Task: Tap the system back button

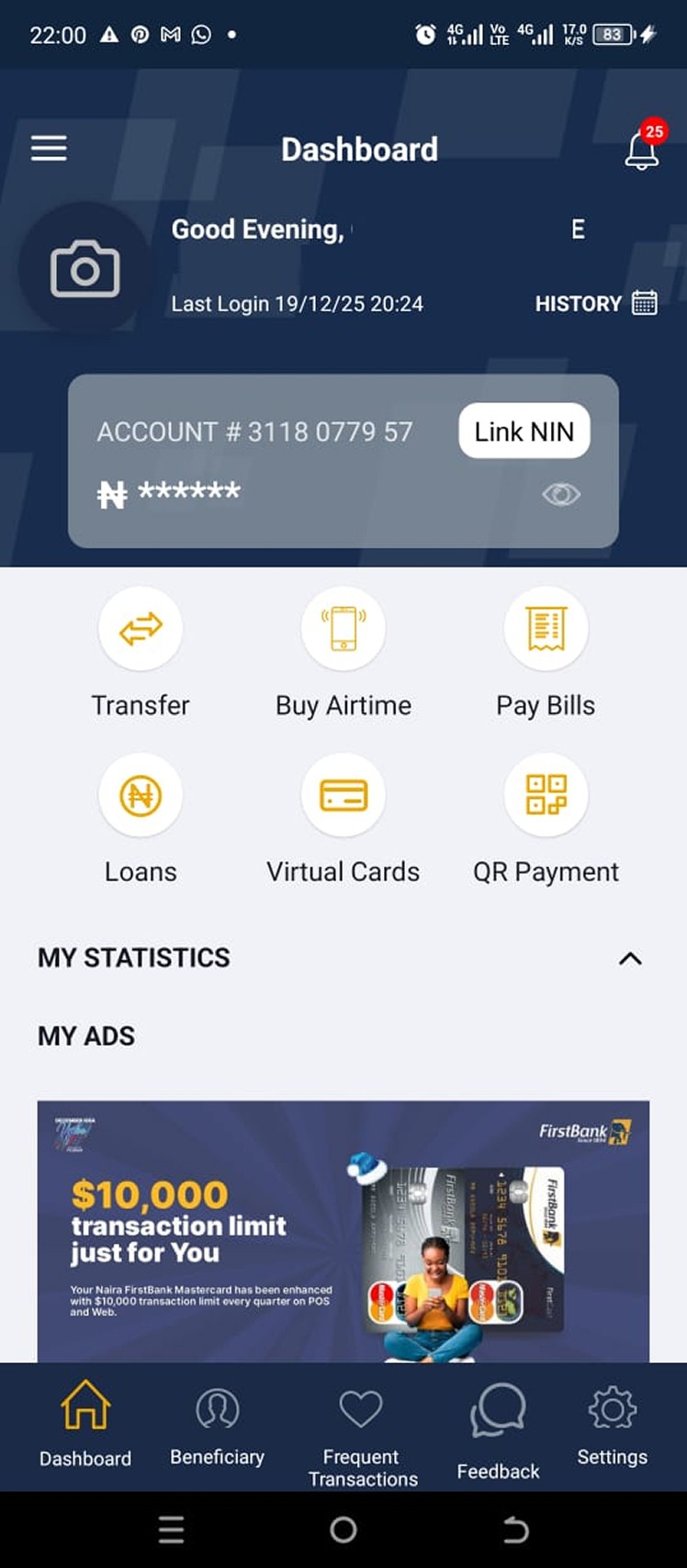Action: pyautogui.click(x=515, y=1529)
